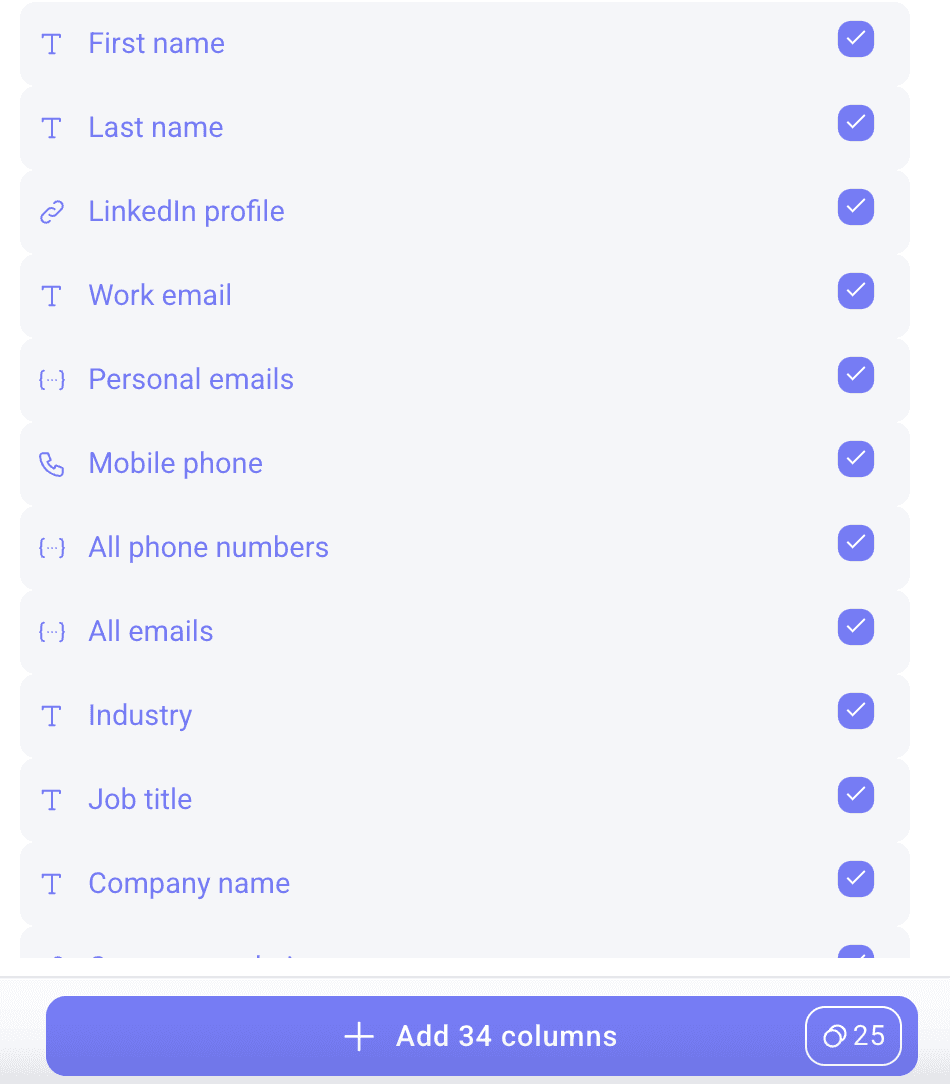This screenshot has height=1084, width=950.
Task: Click the 25 credits badge
Action: pos(853,1036)
